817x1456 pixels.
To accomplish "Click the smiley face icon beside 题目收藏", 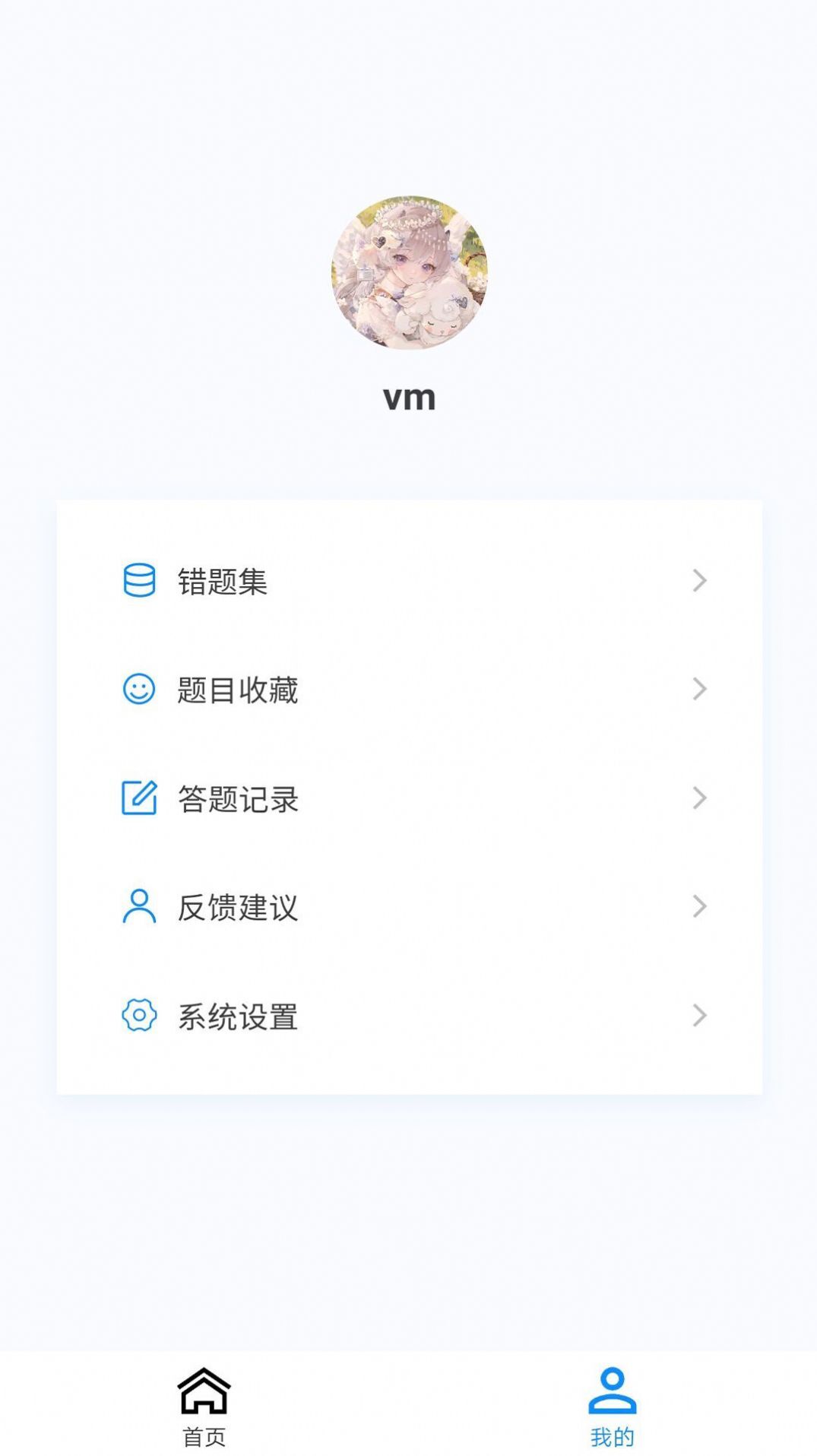I will 138,690.
